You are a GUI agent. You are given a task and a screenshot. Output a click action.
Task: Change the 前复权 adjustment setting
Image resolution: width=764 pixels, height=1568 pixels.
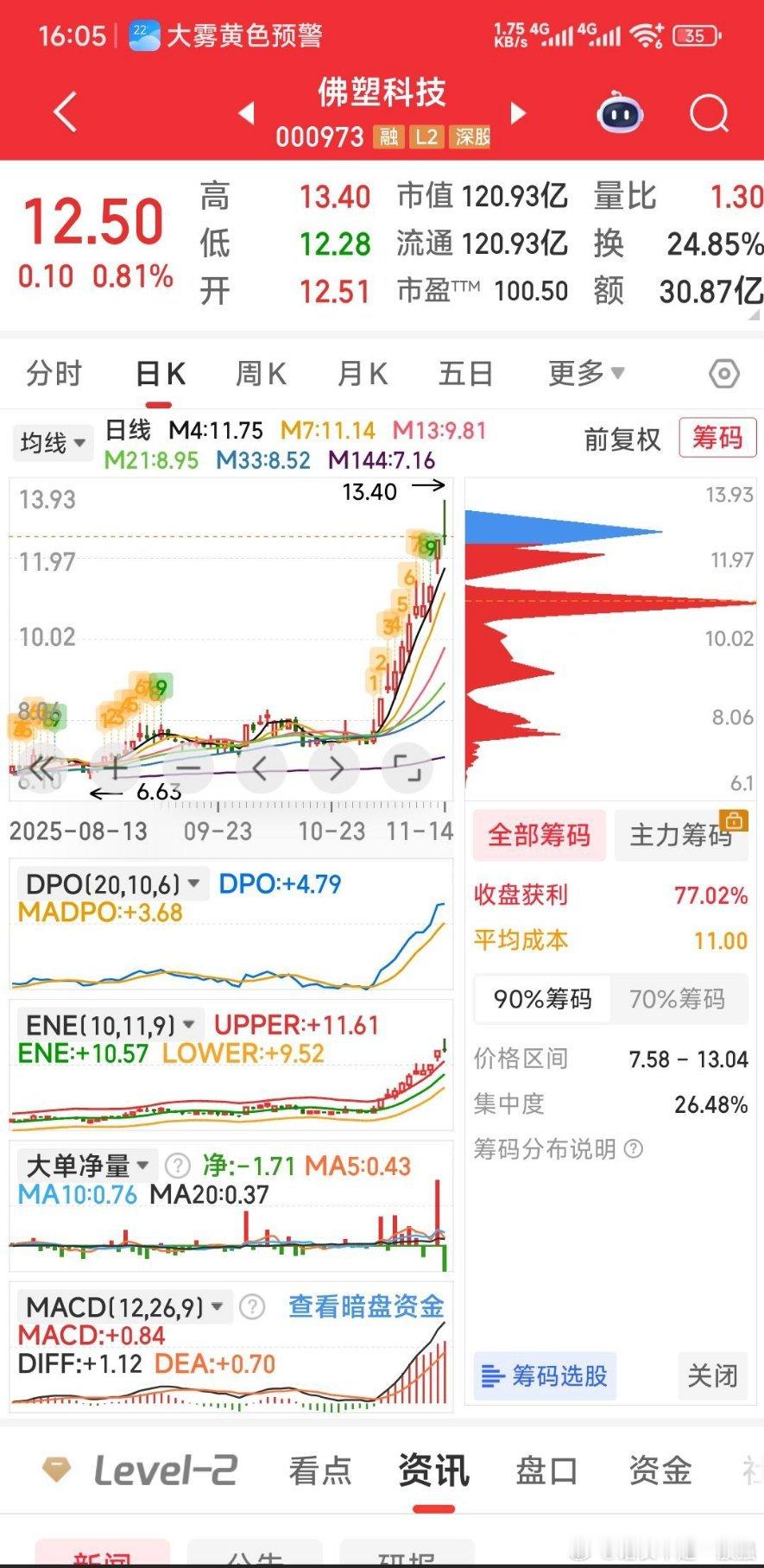pyautogui.click(x=622, y=439)
